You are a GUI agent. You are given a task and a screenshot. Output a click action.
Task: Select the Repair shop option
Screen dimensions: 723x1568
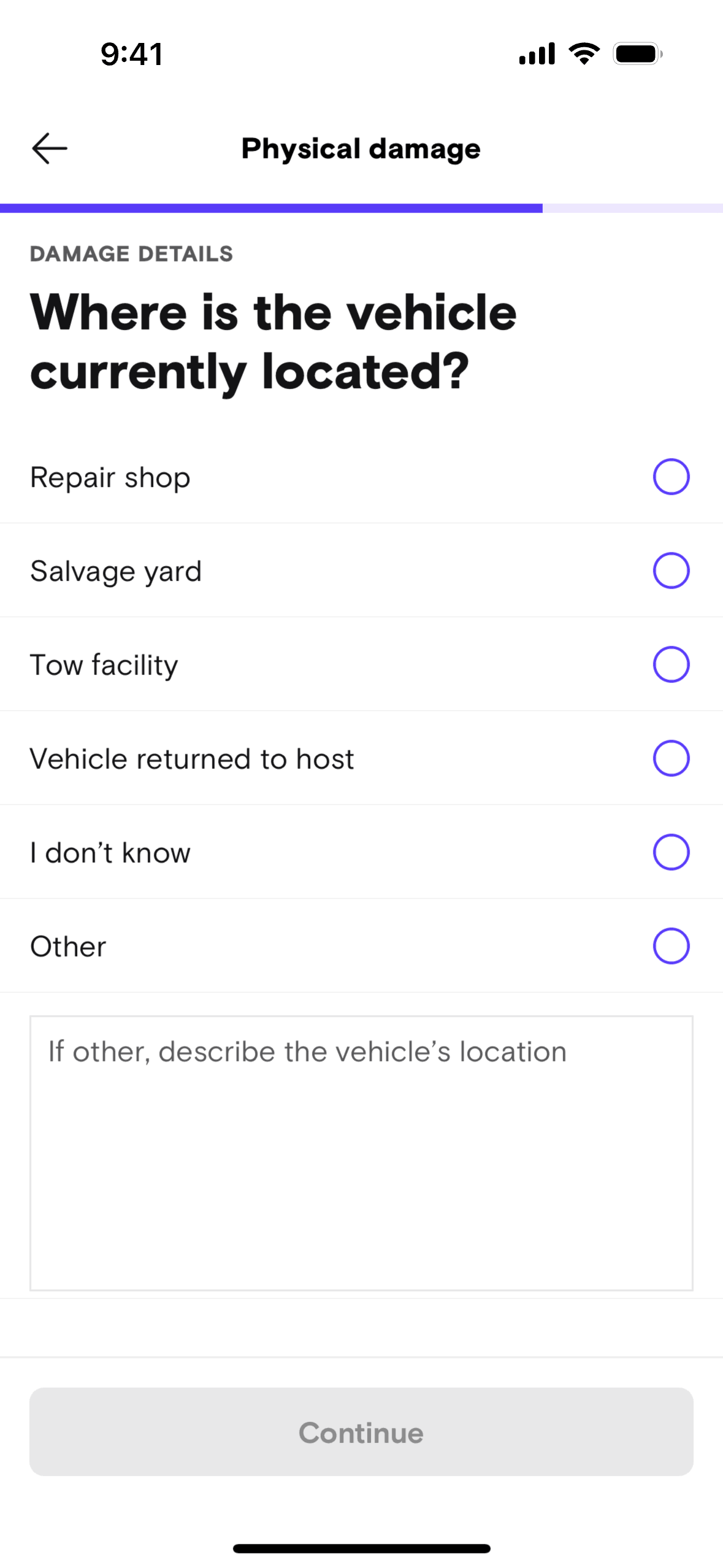coord(671,477)
